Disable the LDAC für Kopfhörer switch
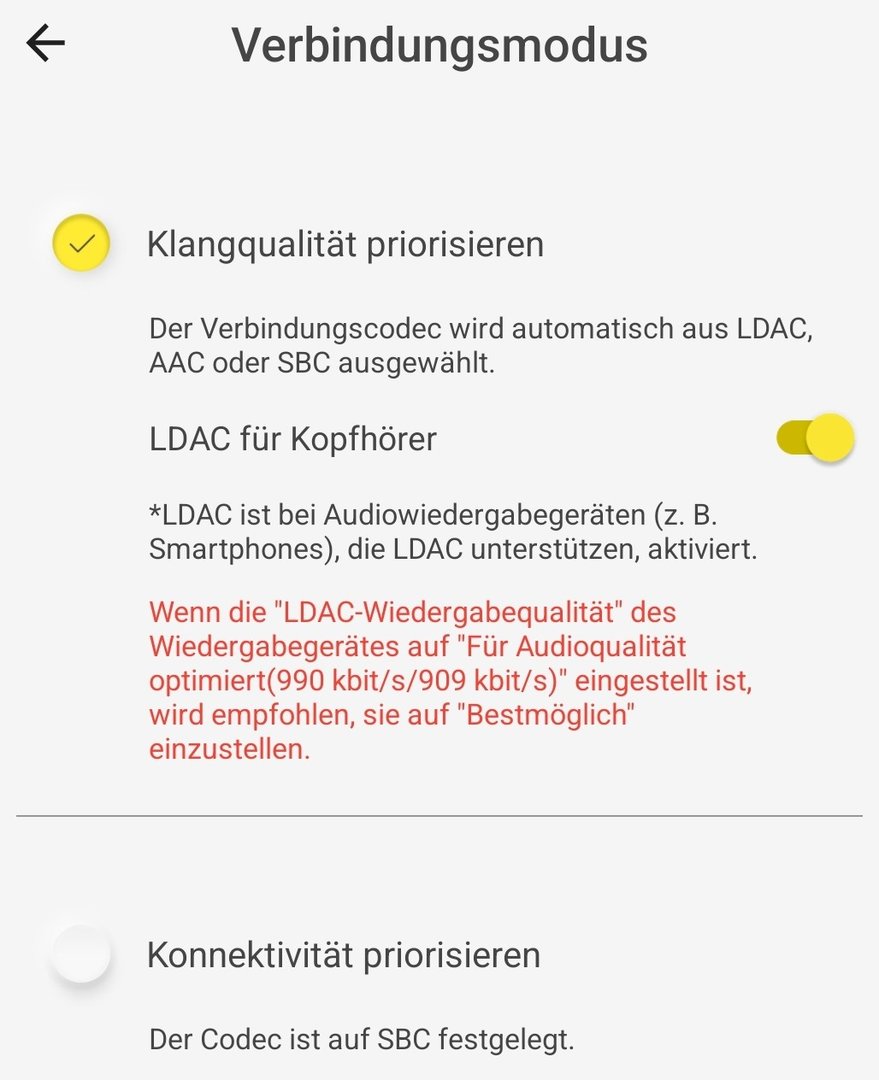This screenshot has width=879, height=1080. [815, 438]
